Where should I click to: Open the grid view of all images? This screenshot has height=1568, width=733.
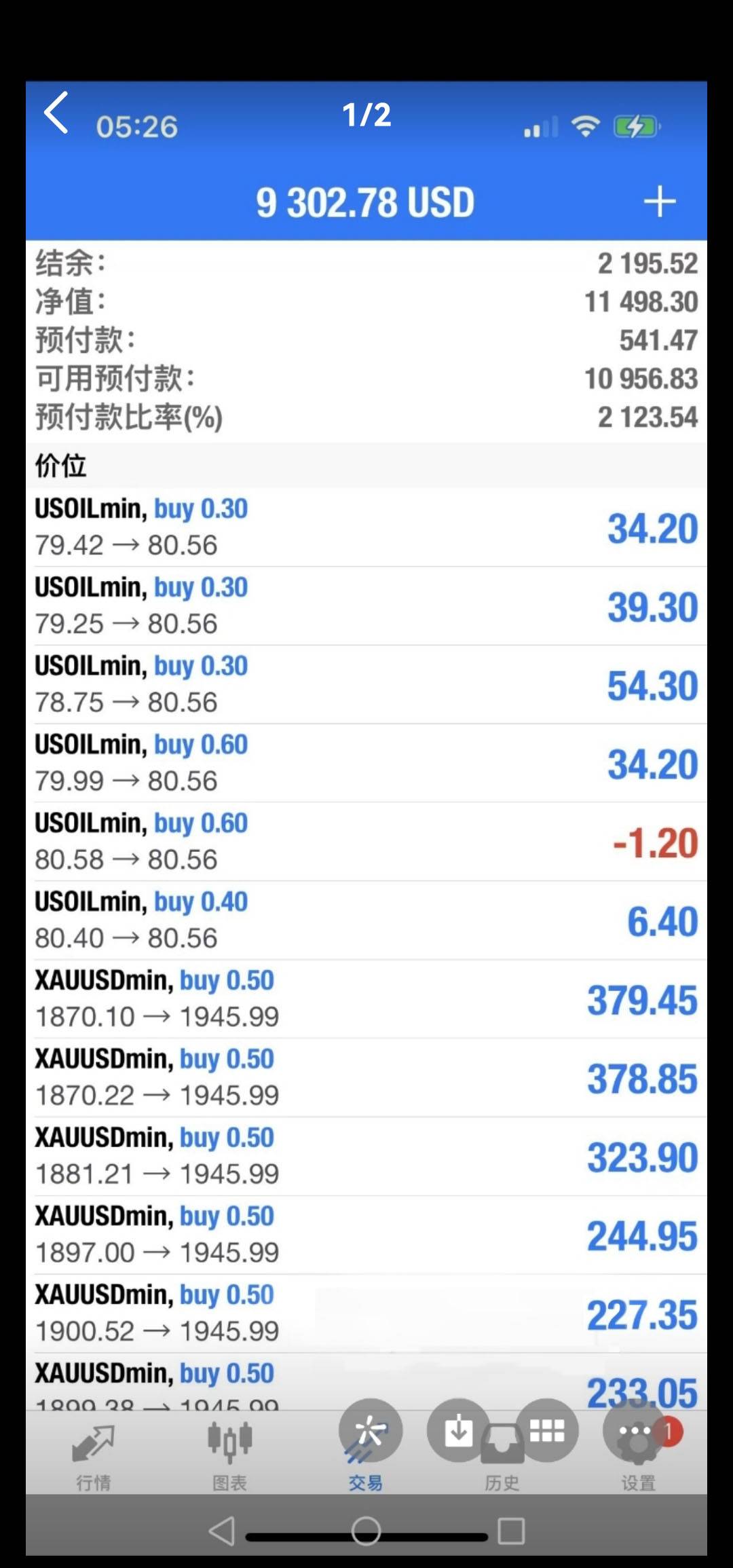[x=547, y=1431]
